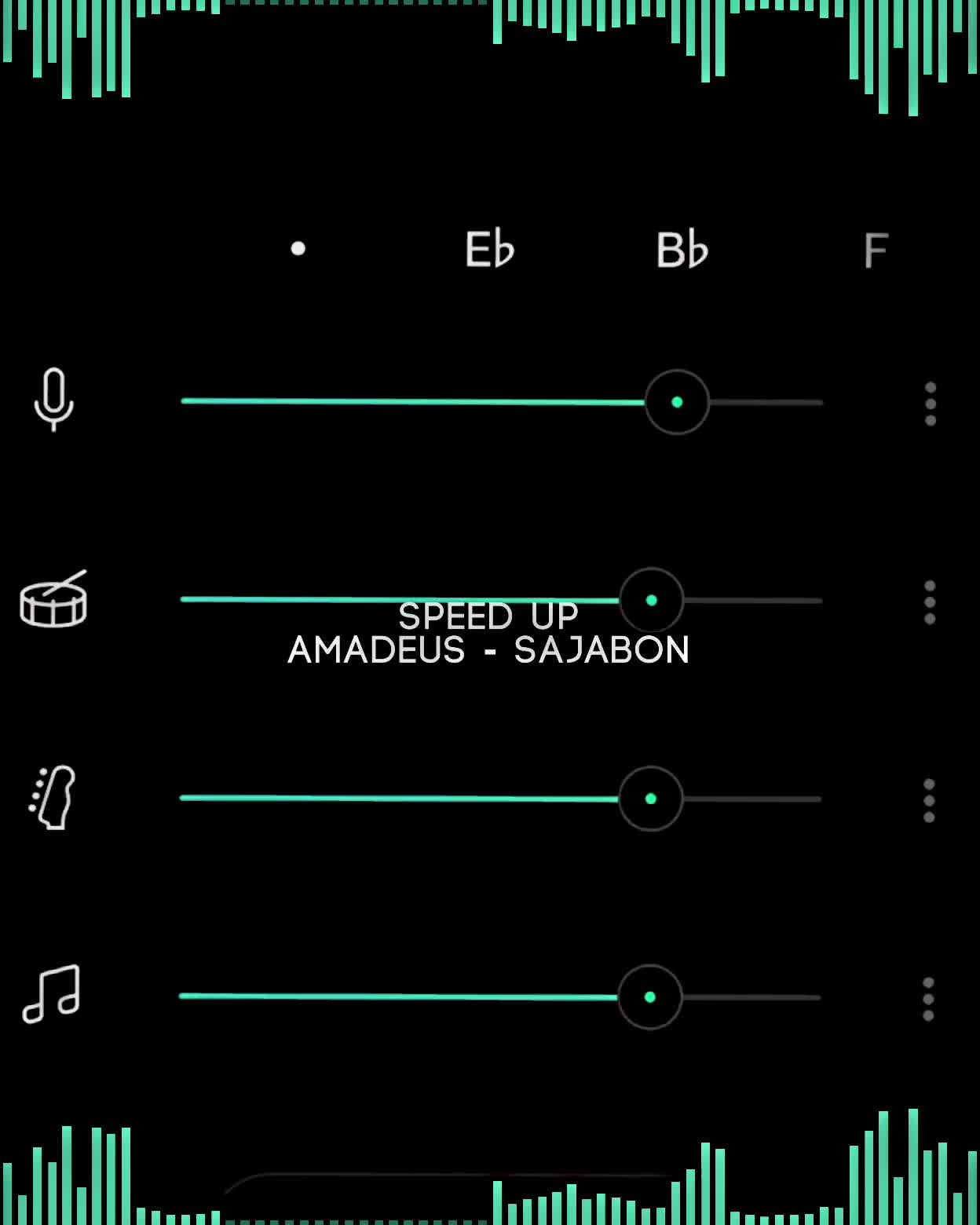
Task: Adjust the vocals microphone volume slider
Action: pos(677,402)
